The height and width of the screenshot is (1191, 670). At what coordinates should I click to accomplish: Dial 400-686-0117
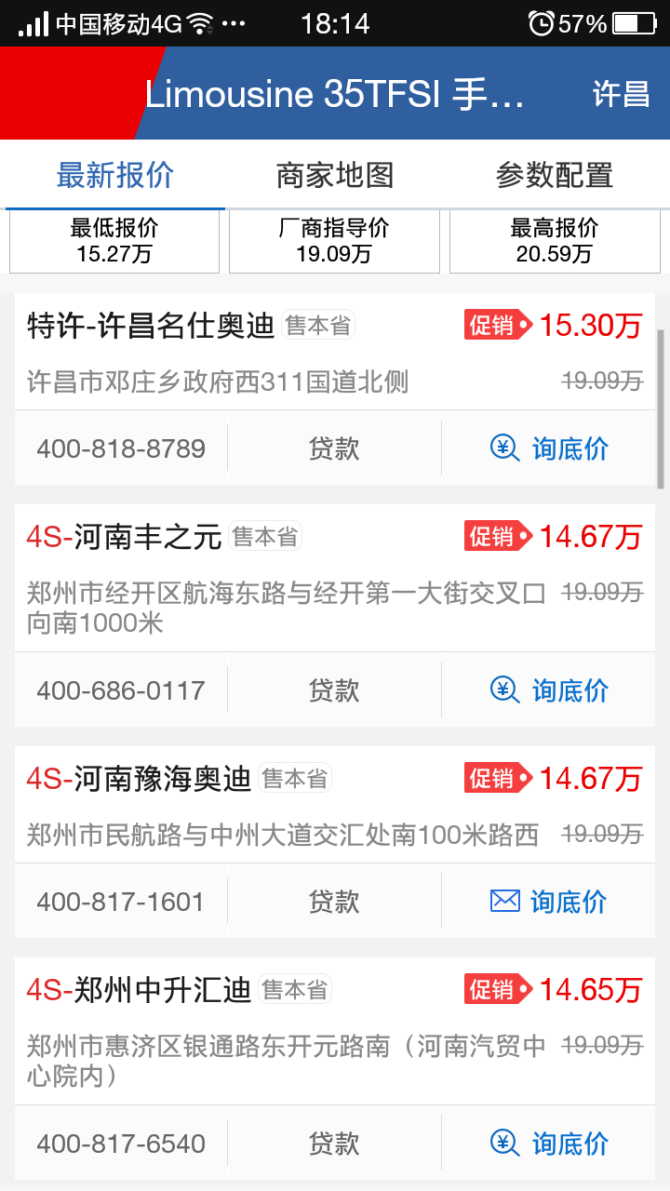point(121,690)
